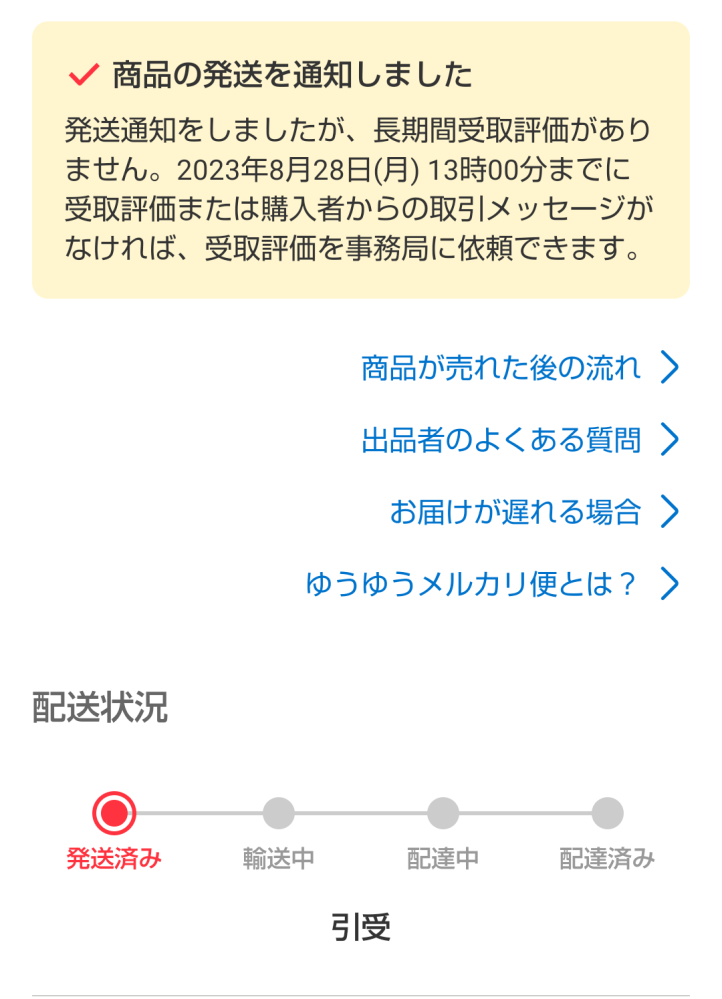This screenshot has width=722, height=999.
Task: Click progress line between 発送済み and 輸送中
Action: (x=196, y=812)
